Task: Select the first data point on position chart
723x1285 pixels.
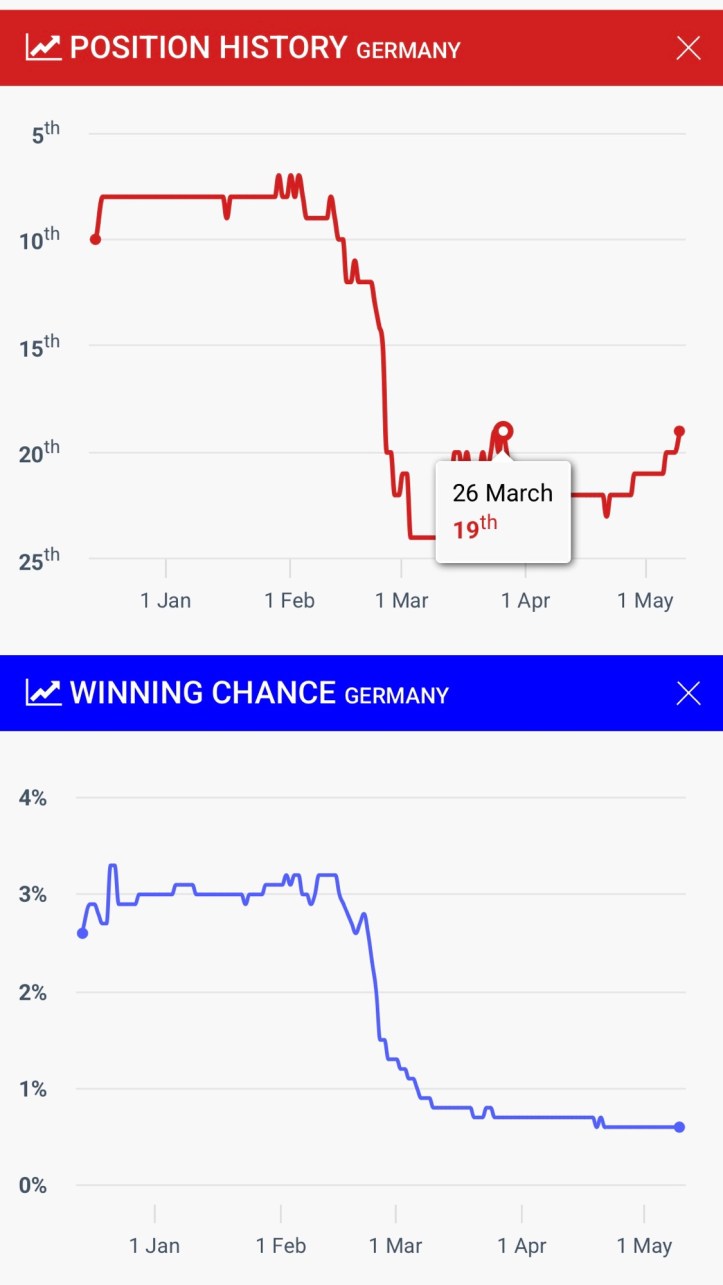Action: 95,239
